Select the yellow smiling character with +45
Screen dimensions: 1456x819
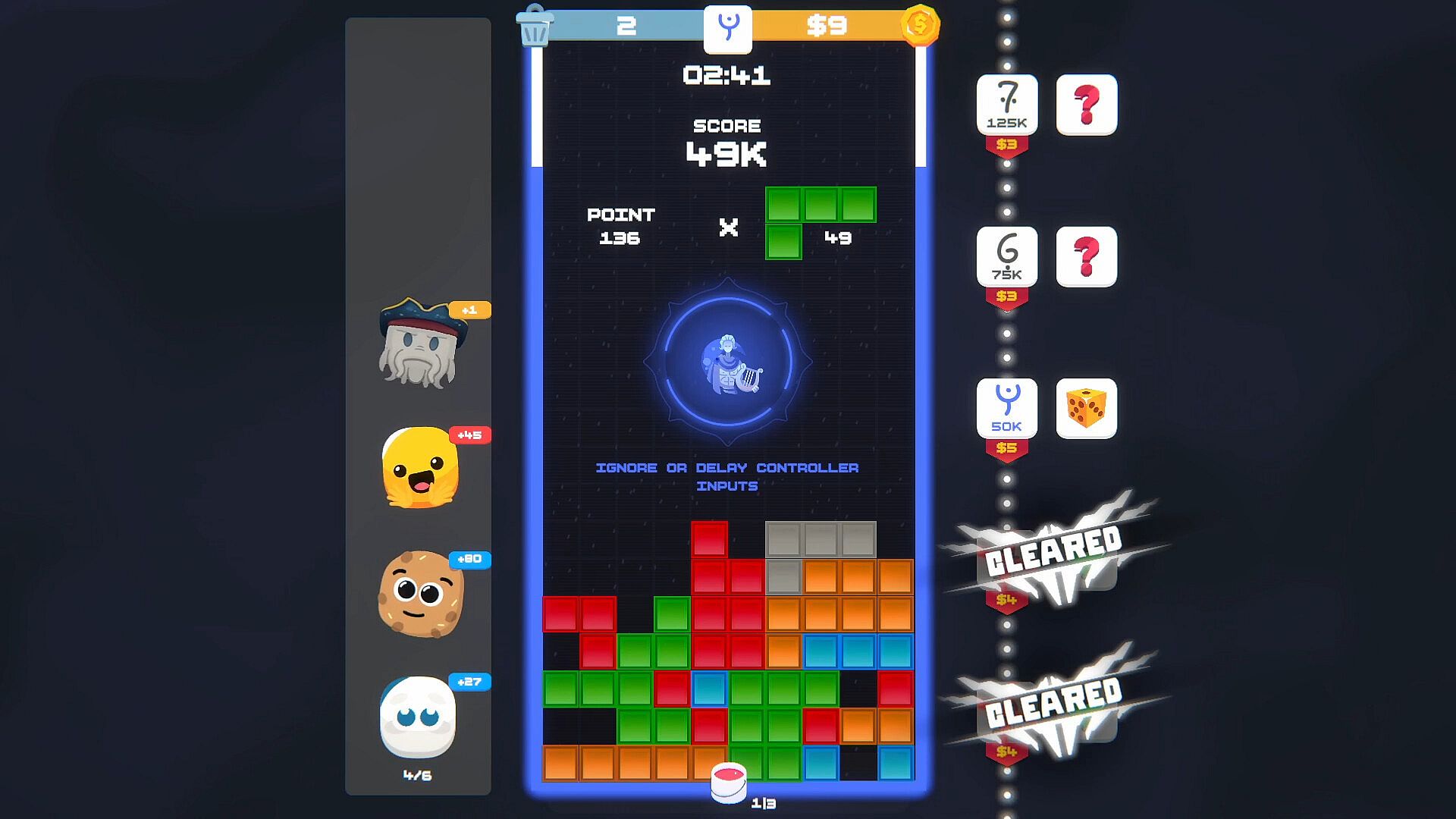[x=421, y=467]
